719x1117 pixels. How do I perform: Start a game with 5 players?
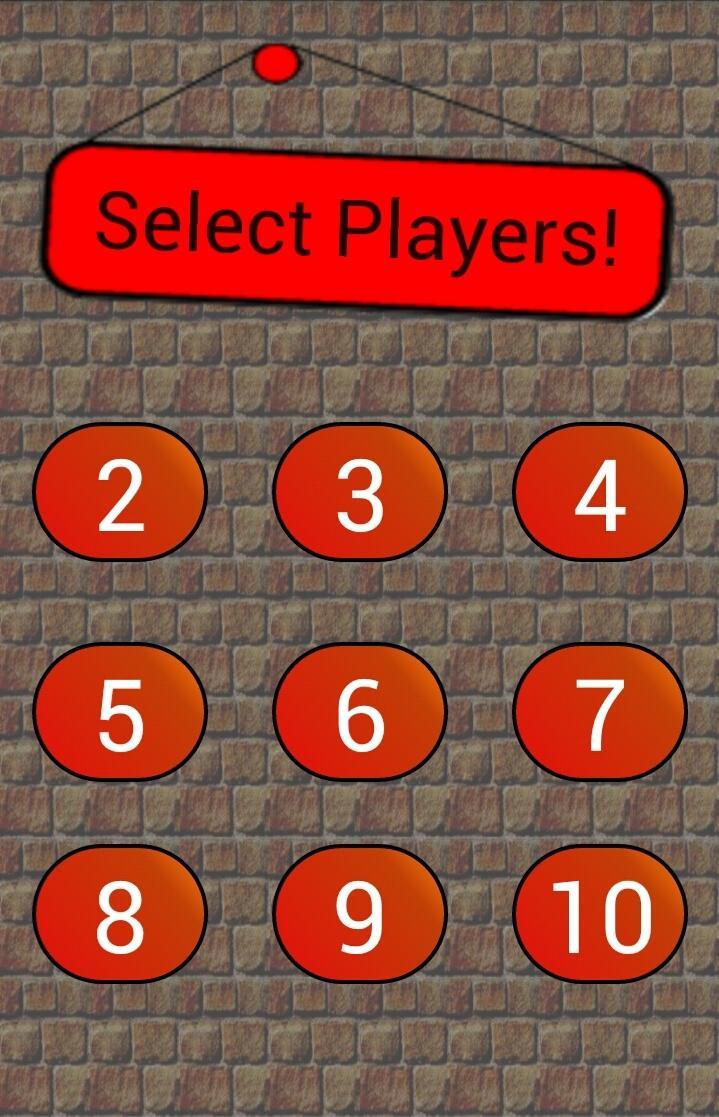[x=120, y=712]
